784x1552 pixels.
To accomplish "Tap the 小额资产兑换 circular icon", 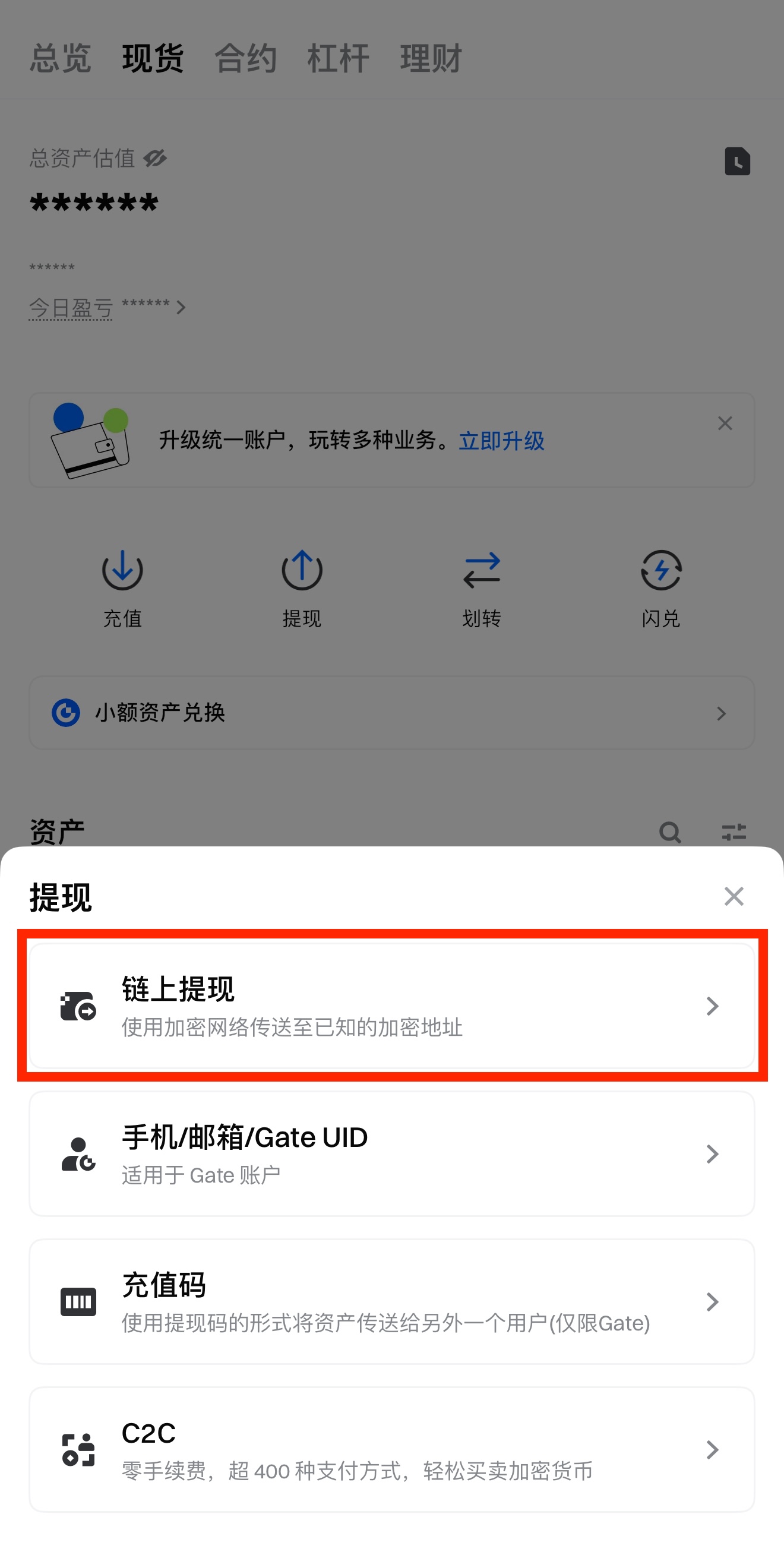I will (x=66, y=713).
